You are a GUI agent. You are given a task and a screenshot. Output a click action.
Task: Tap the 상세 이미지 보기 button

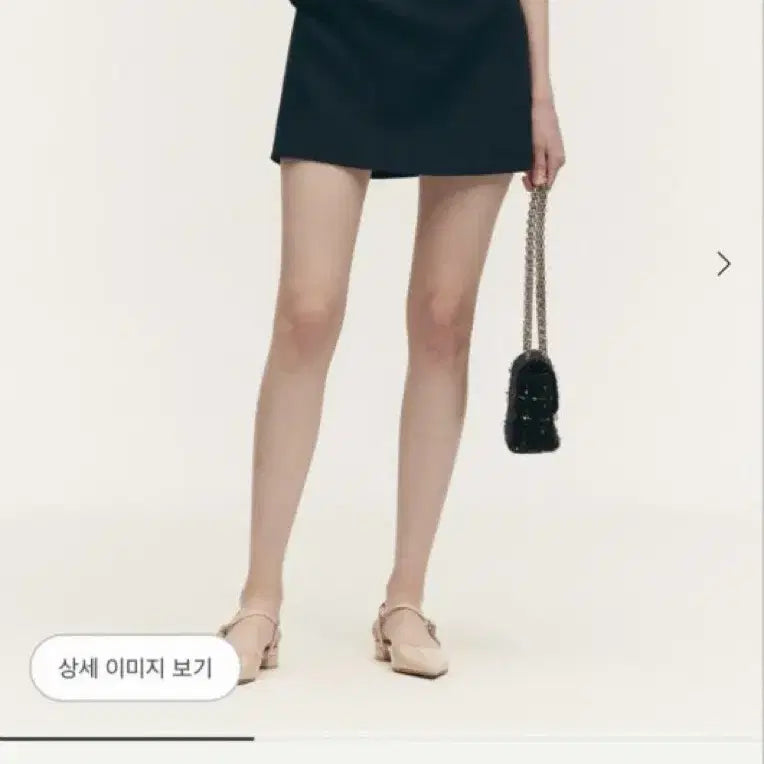[x=135, y=668]
